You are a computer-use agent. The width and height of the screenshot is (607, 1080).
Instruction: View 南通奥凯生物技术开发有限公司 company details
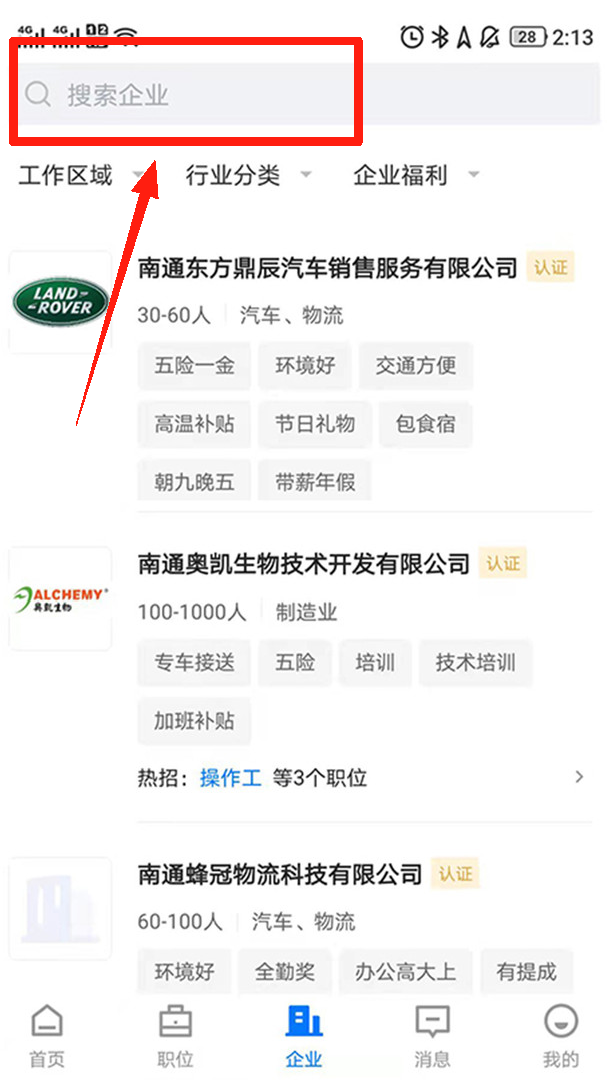pyautogui.click(x=303, y=564)
